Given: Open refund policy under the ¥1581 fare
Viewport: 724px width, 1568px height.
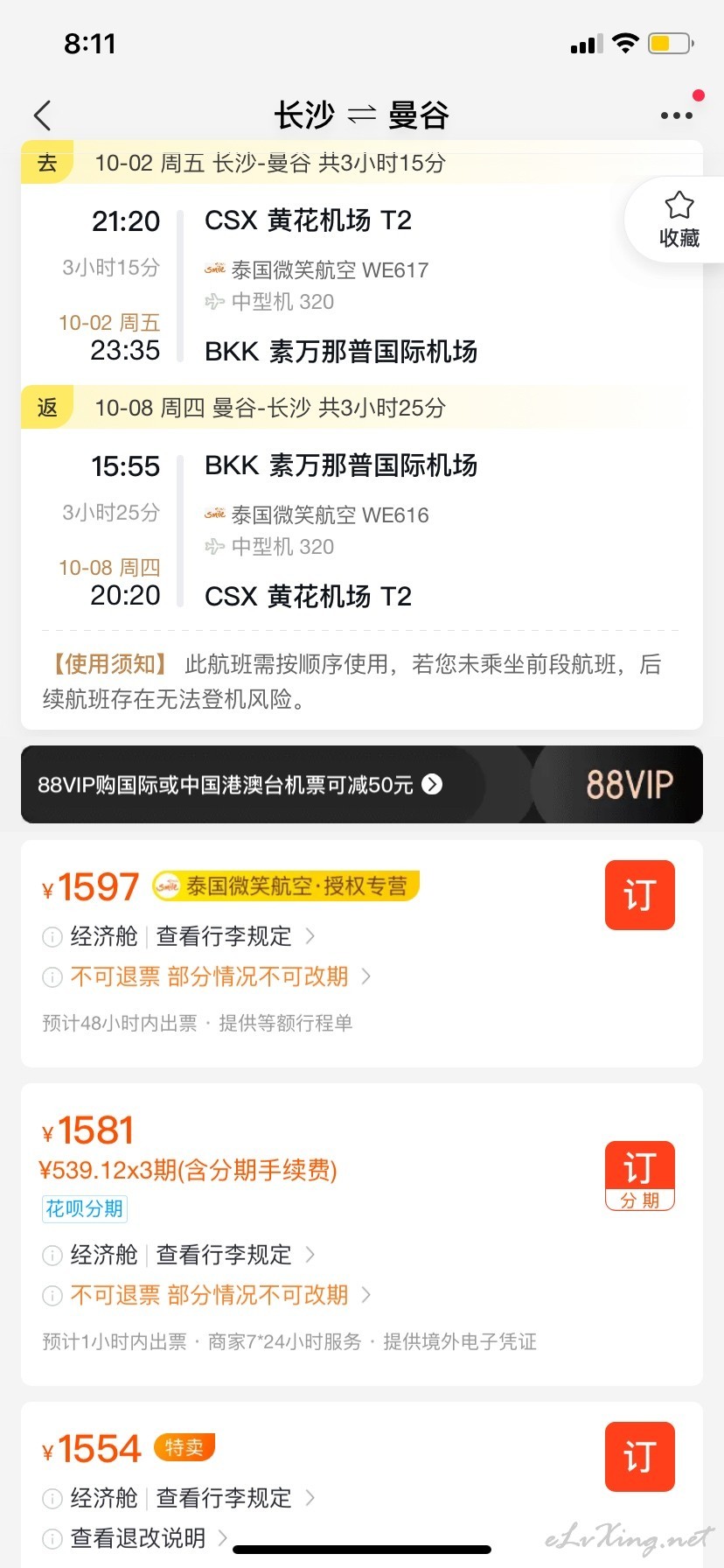Looking at the screenshot, I should pos(220,1295).
